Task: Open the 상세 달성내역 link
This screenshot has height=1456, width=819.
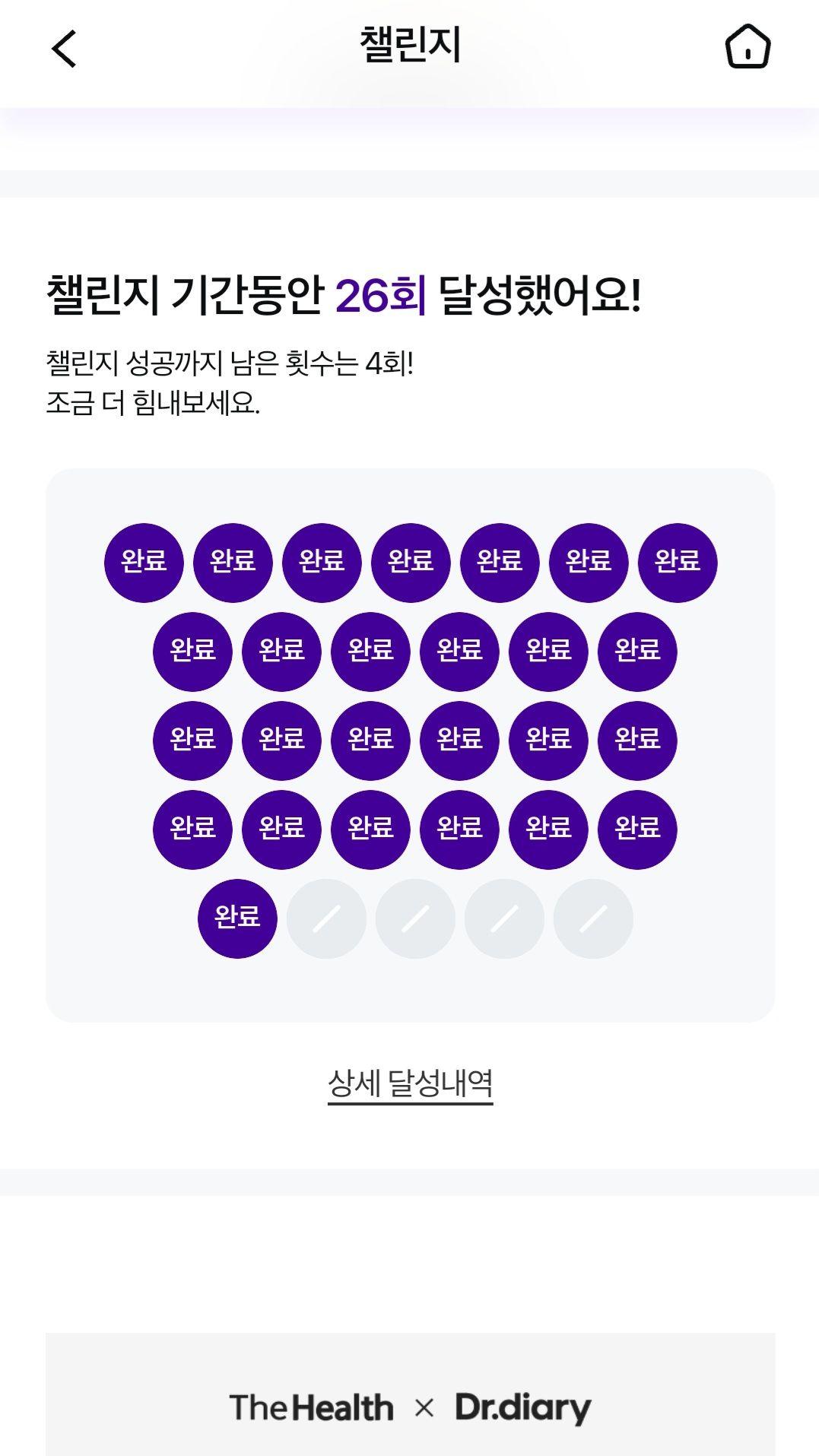Action: 410,1083
